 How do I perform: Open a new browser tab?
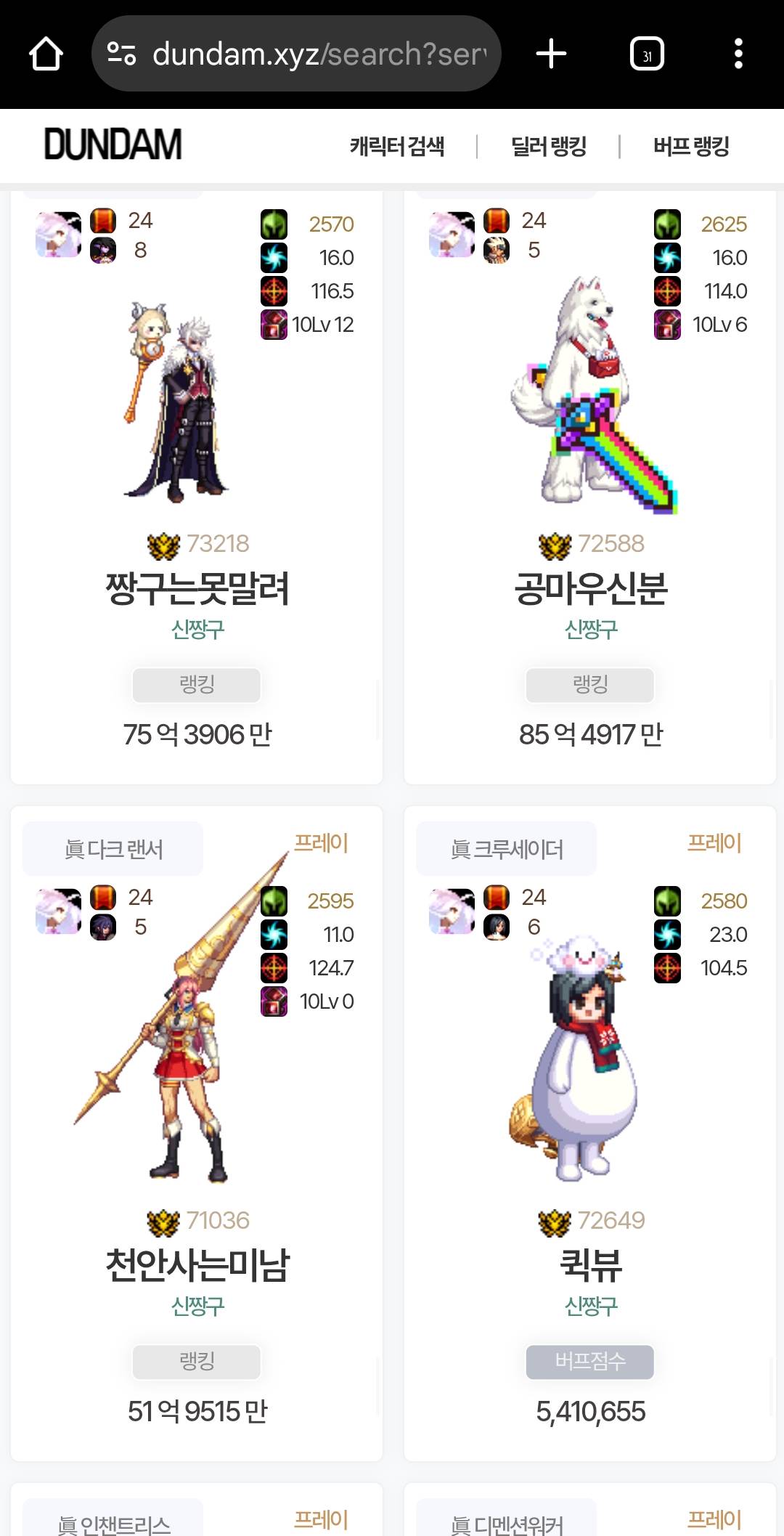[551, 54]
